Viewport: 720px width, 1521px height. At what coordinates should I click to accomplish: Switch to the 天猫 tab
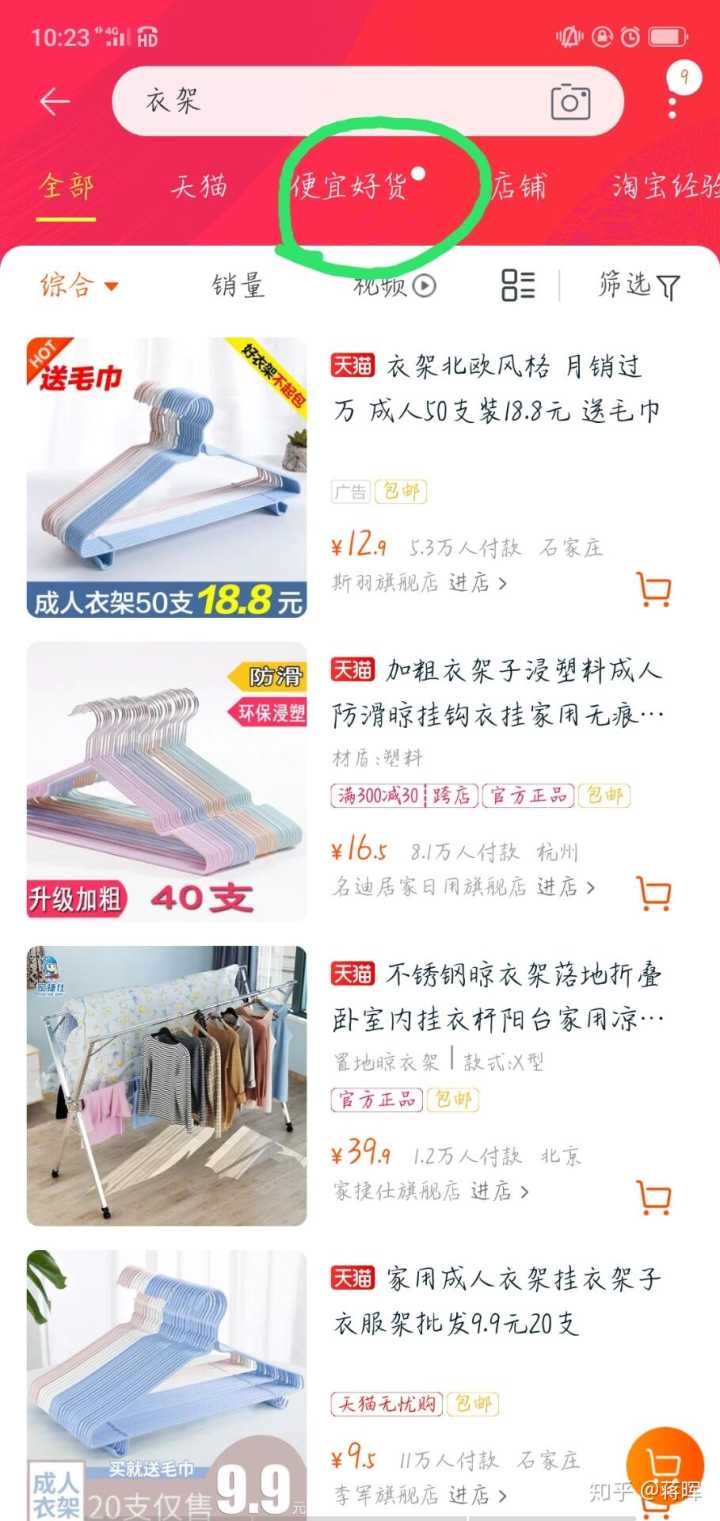click(x=198, y=187)
